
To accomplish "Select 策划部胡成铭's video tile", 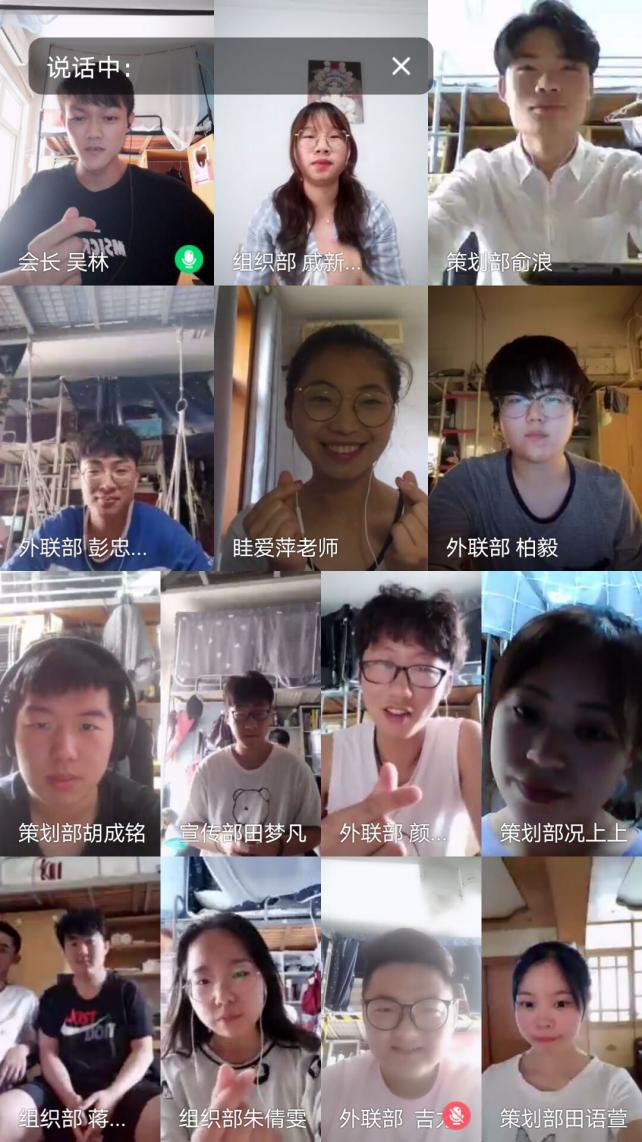I will pos(80,713).
